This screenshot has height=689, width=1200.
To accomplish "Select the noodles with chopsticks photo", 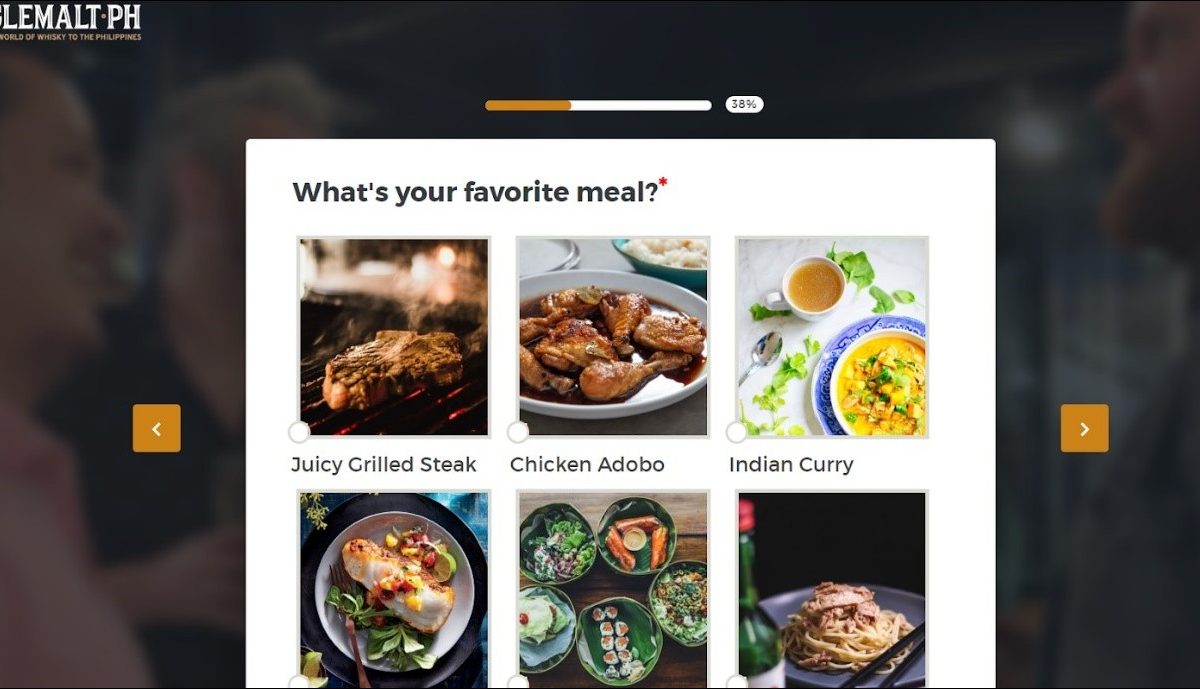I will (832, 588).
